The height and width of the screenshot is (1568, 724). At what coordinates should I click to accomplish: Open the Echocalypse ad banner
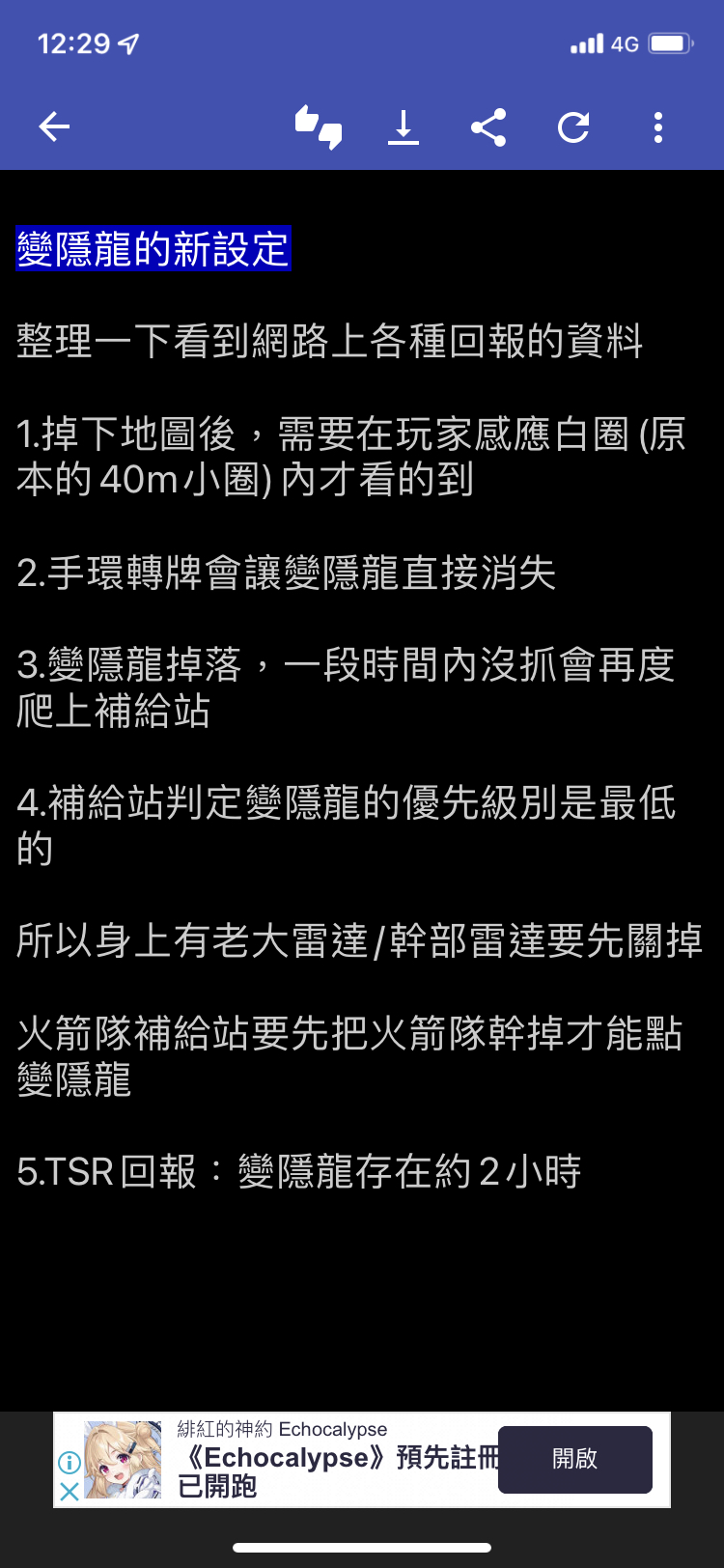pos(362,1460)
